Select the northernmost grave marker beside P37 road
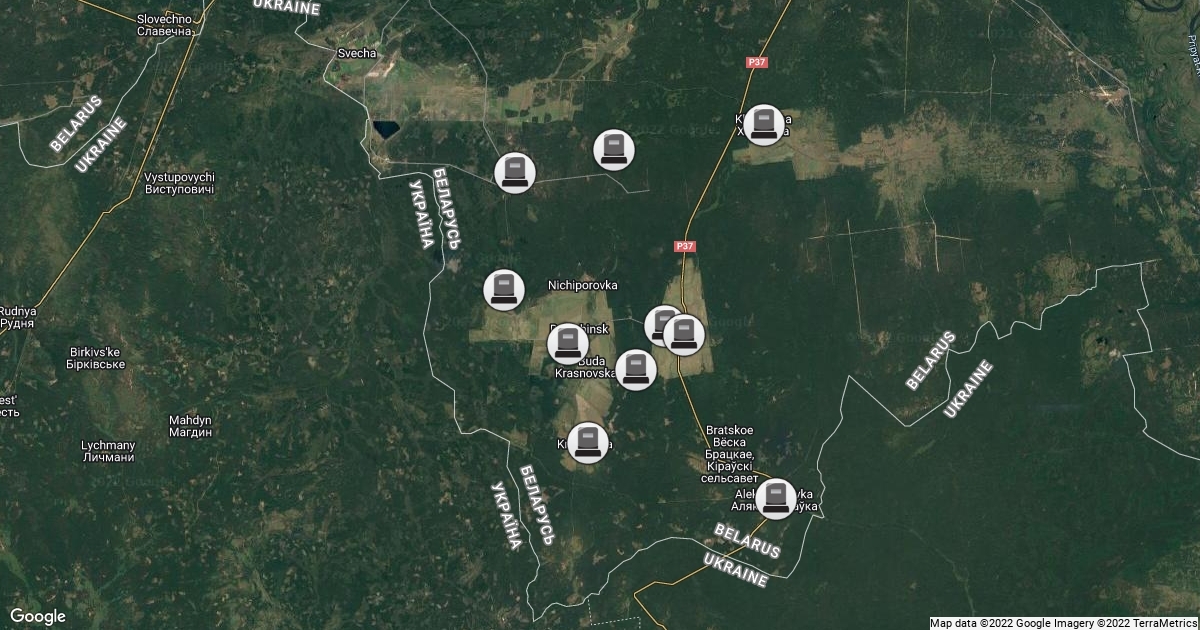This screenshot has width=1200, height=630. pyautogui.click(x=764, y=125)
